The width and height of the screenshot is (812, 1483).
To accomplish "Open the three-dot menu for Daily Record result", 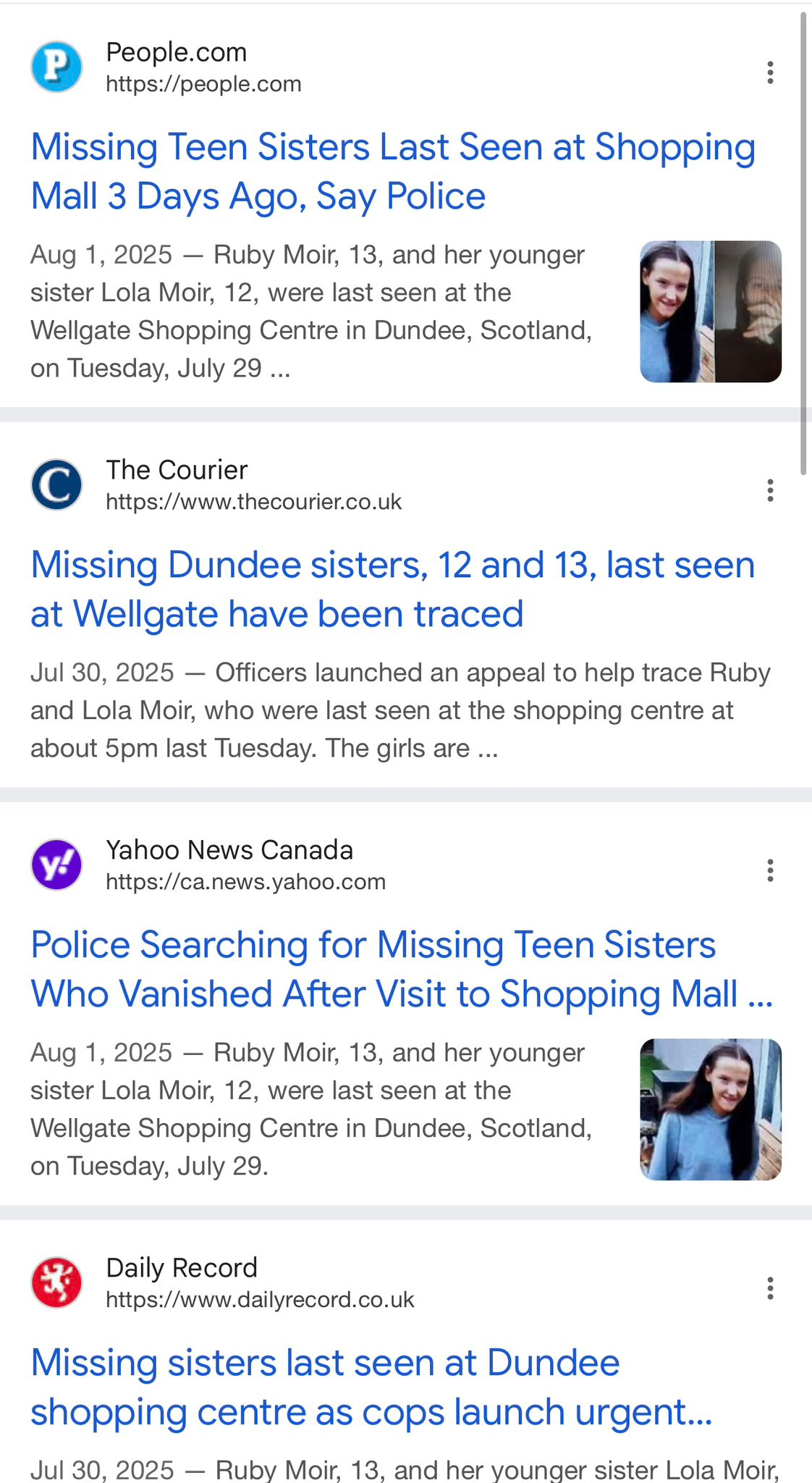I will pos(770,1288).
